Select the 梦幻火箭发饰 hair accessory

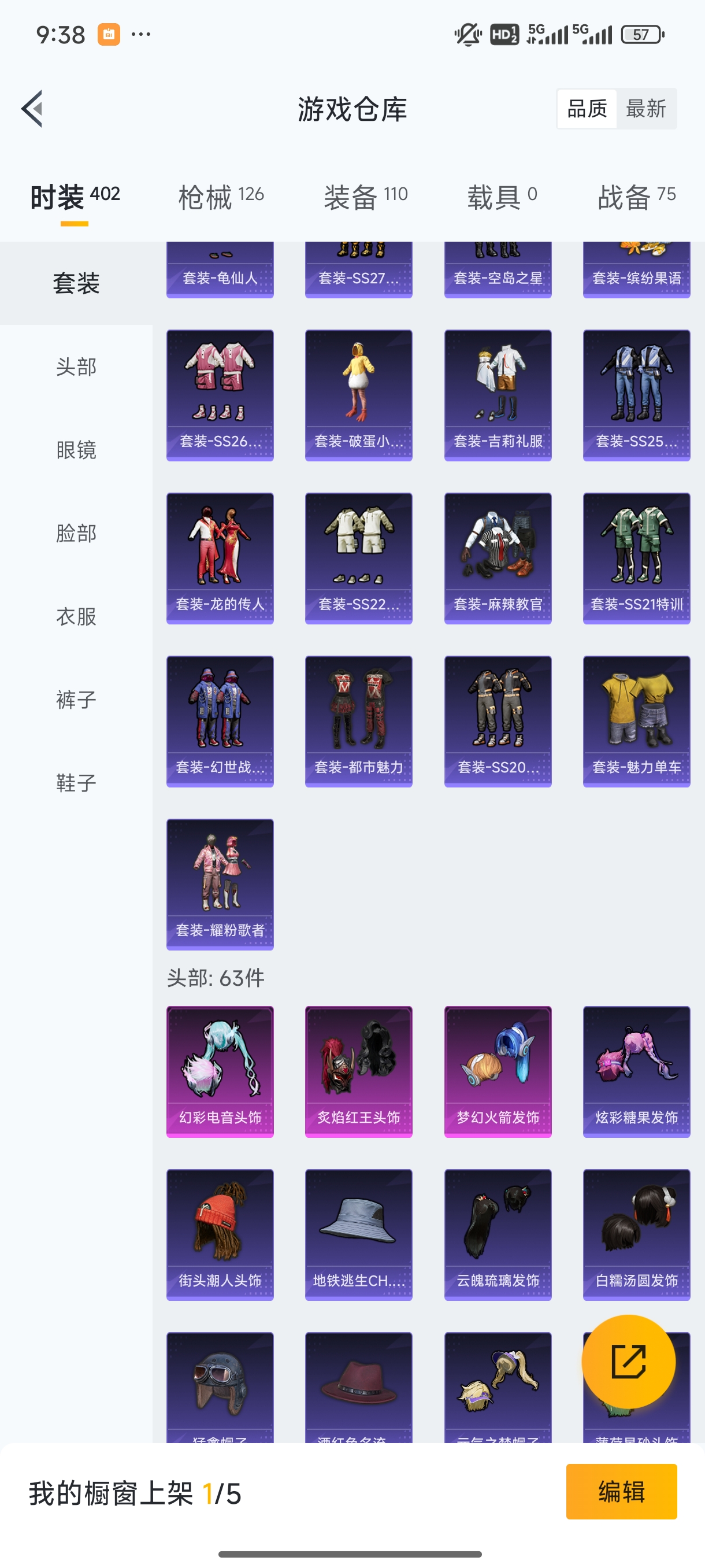point(498,1071)
